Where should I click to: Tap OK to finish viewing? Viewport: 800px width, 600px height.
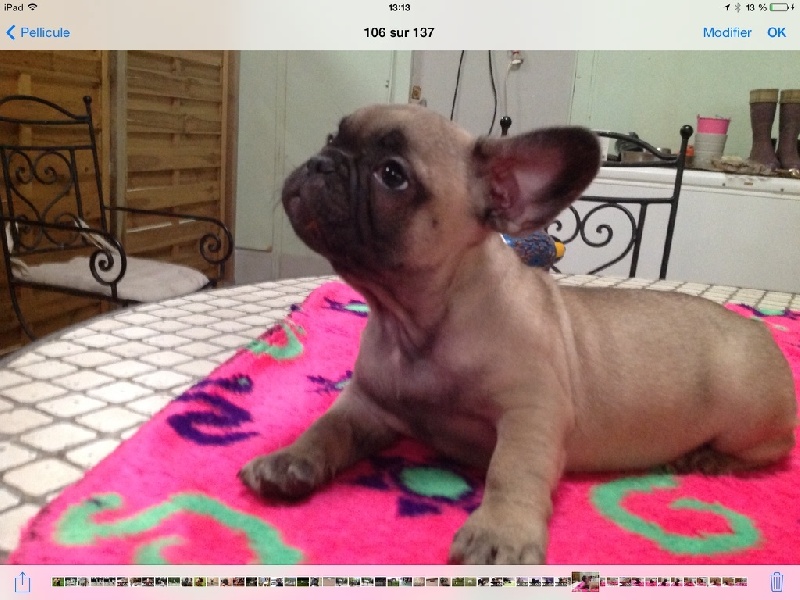tap(776, 32)
